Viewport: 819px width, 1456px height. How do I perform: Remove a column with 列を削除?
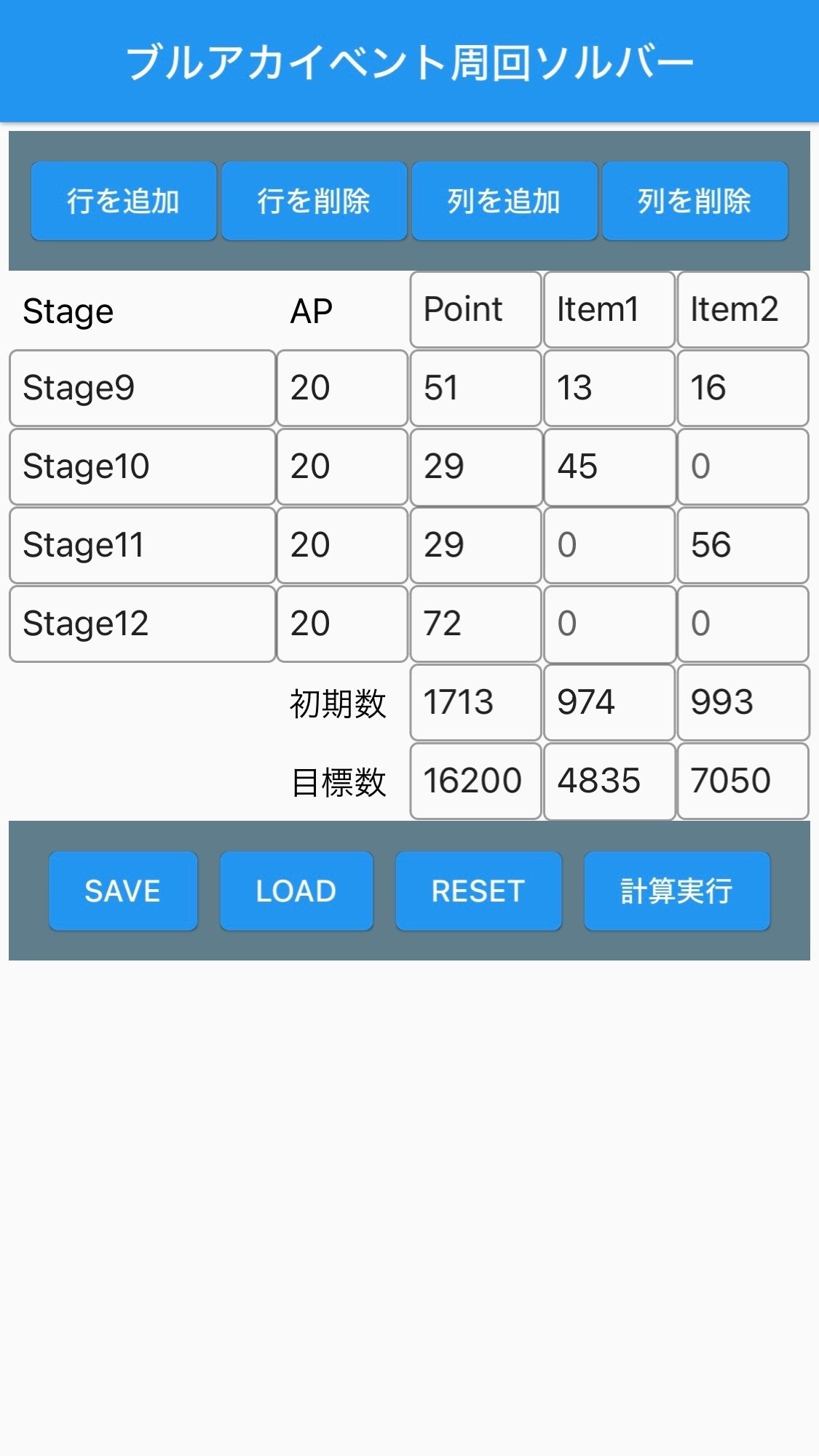click(x=695, y=201)
